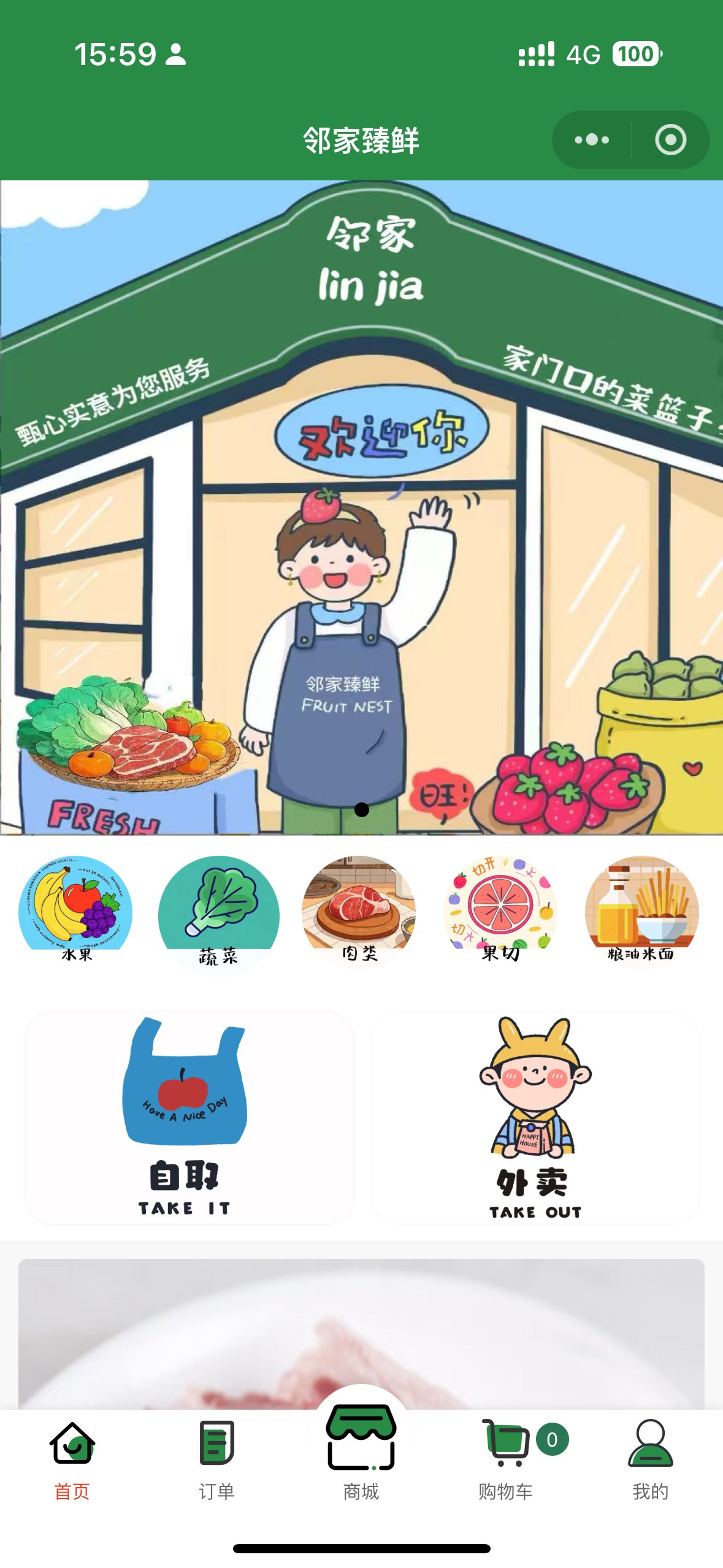Switch to the 我的 profile tab
723x1568 pixels.
(x=650, y=1460)
